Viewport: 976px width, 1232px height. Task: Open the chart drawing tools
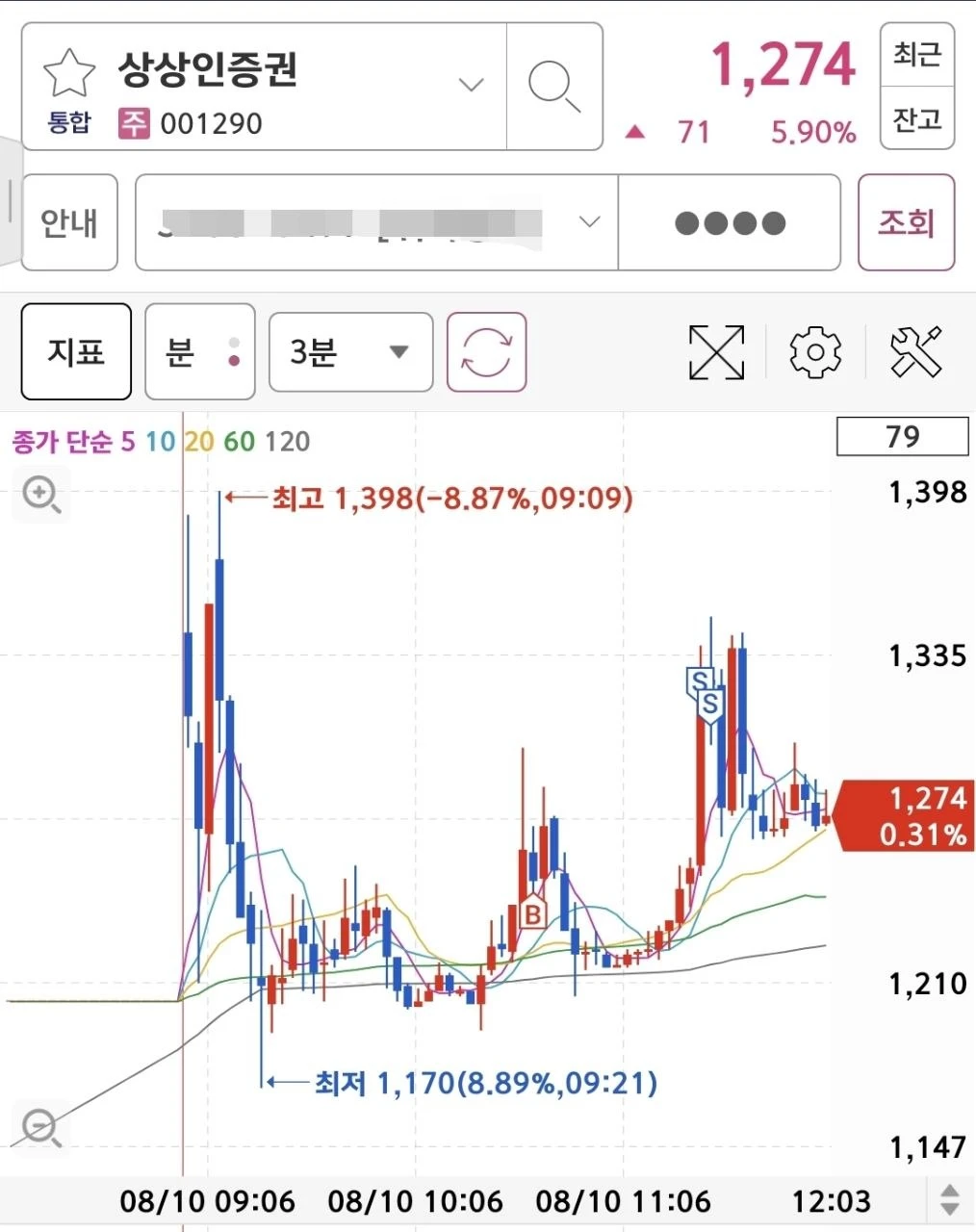[x=915, y=351]
